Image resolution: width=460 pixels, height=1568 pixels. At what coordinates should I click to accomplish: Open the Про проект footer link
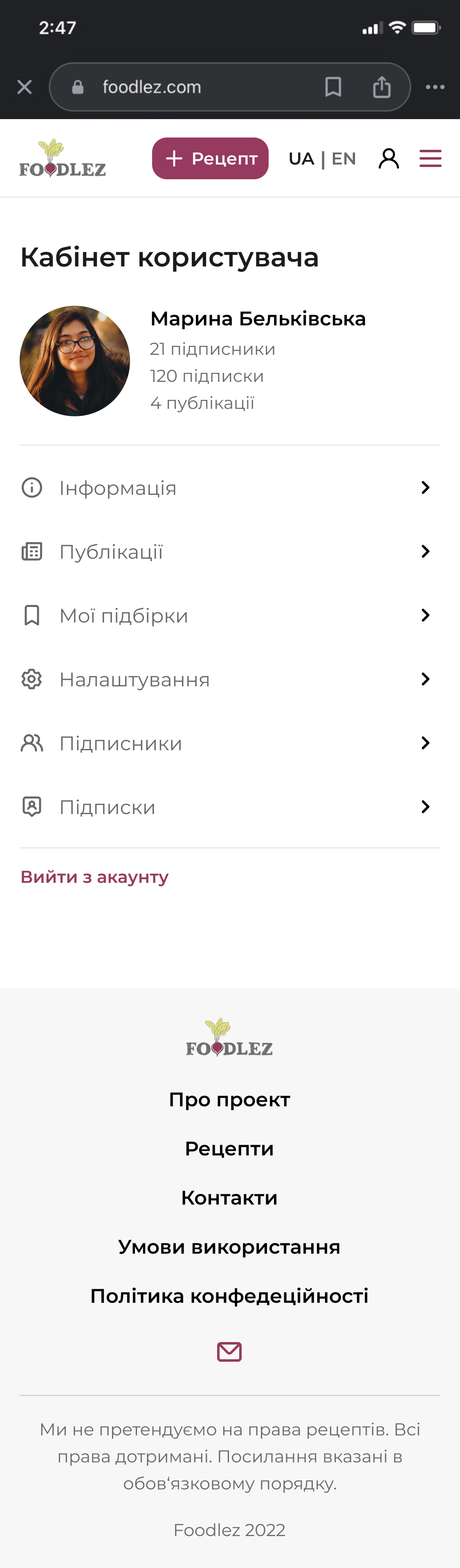[229, 1100]
